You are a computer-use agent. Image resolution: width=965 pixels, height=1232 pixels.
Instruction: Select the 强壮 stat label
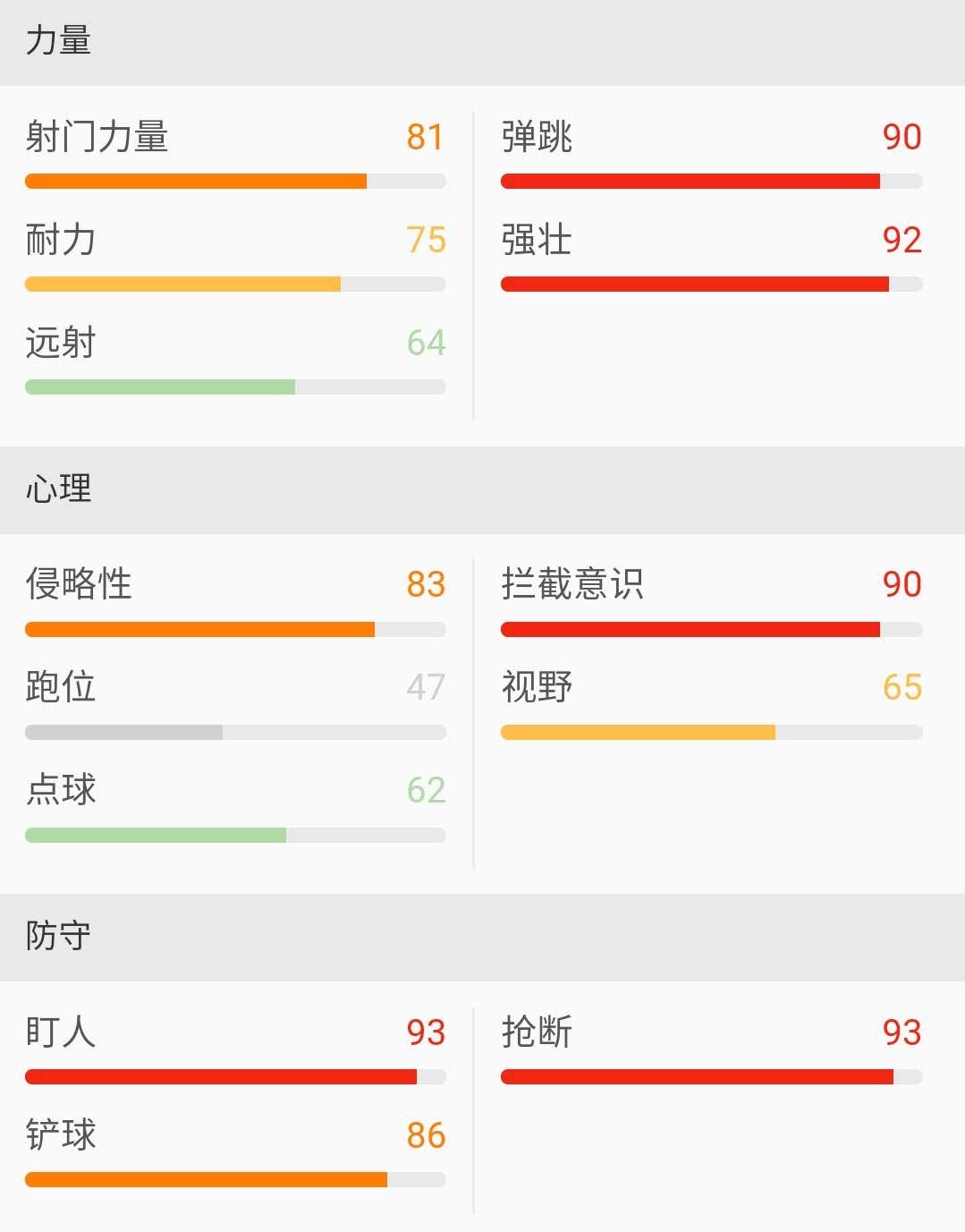point(537,242)
